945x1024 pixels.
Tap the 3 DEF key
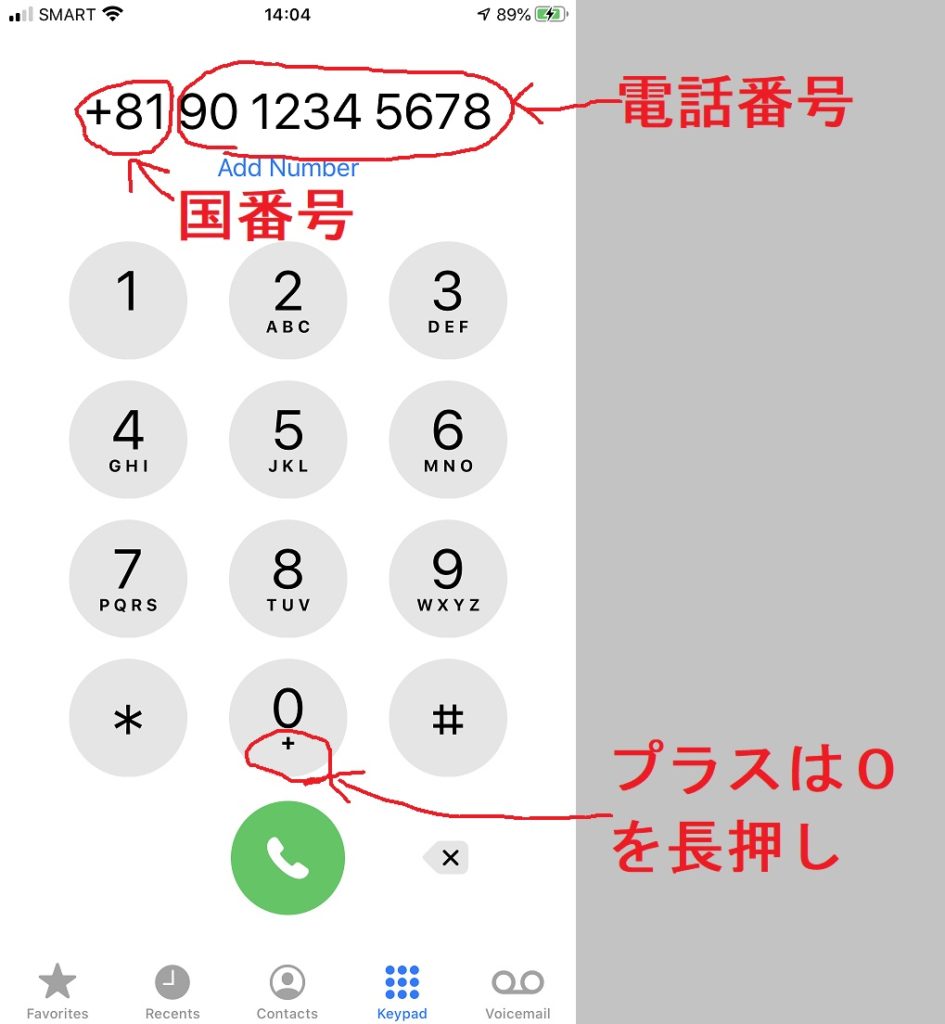pos(448,300)
